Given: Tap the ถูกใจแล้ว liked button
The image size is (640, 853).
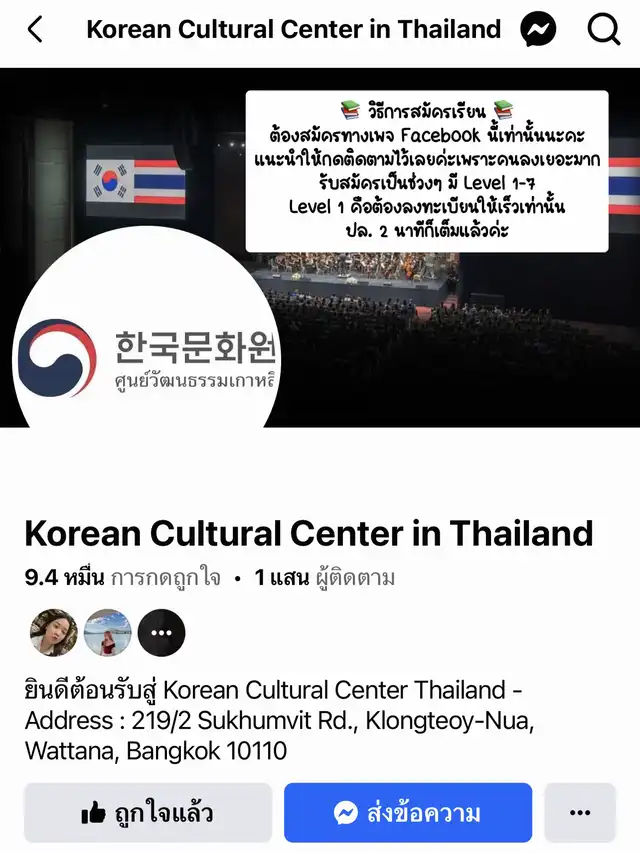Looking at the screenshot, I should coord(148,812).
